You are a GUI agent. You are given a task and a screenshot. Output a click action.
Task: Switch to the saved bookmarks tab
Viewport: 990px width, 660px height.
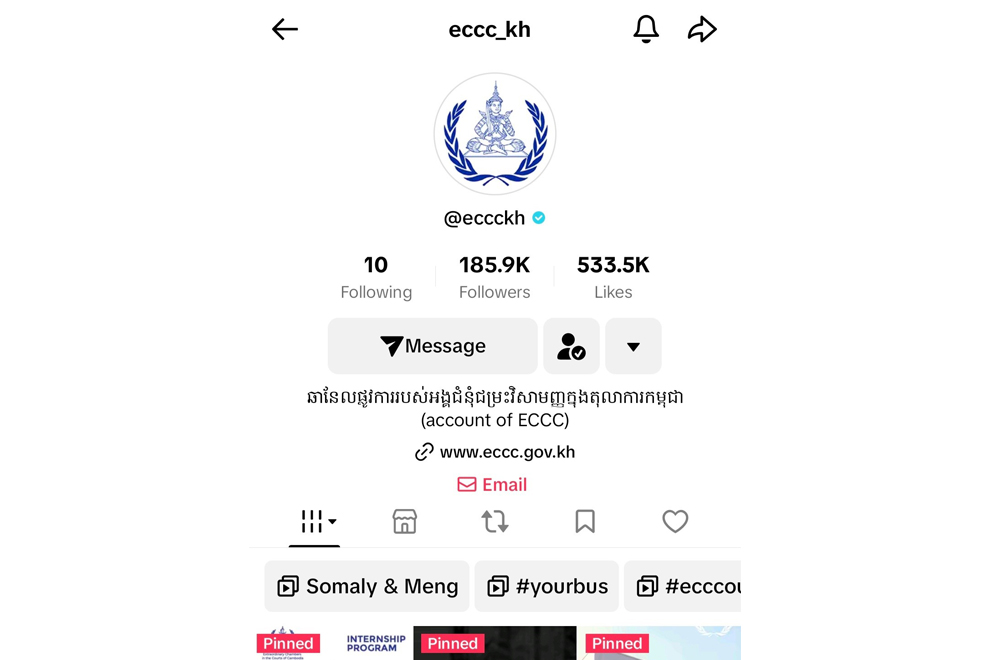click(x=585, y=521)
